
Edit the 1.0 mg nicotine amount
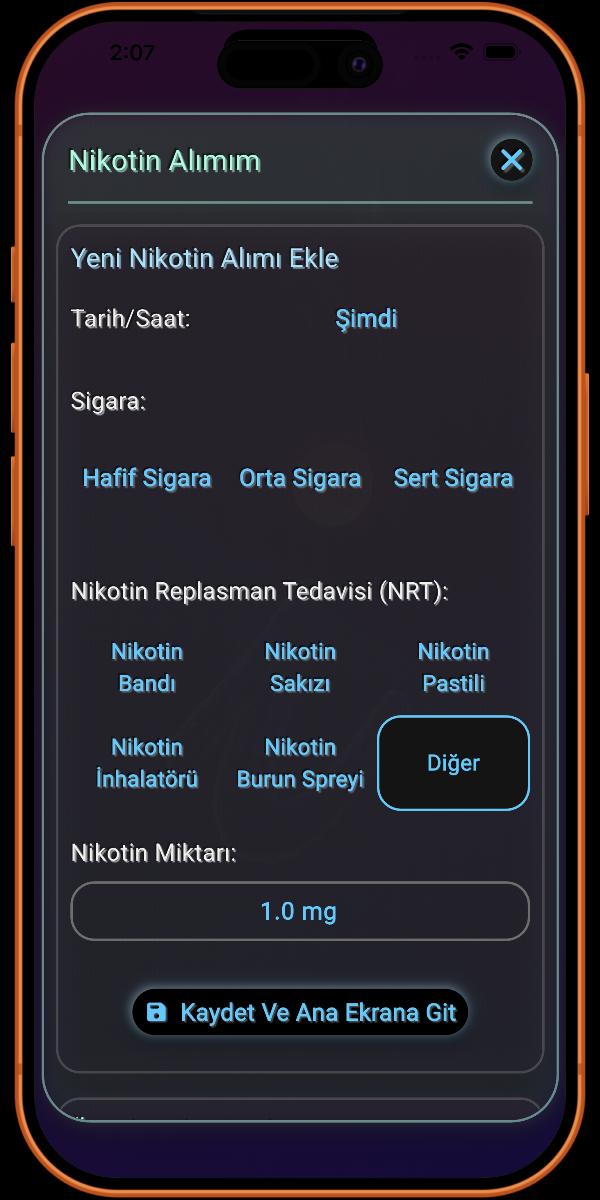[x=299, y=911]
